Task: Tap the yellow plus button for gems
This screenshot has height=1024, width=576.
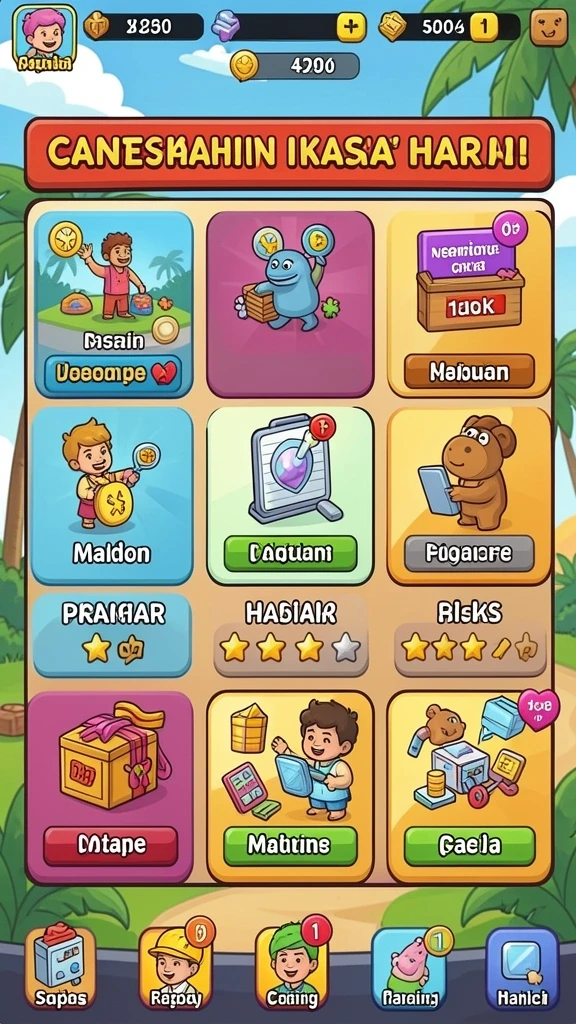Action: 351,27
